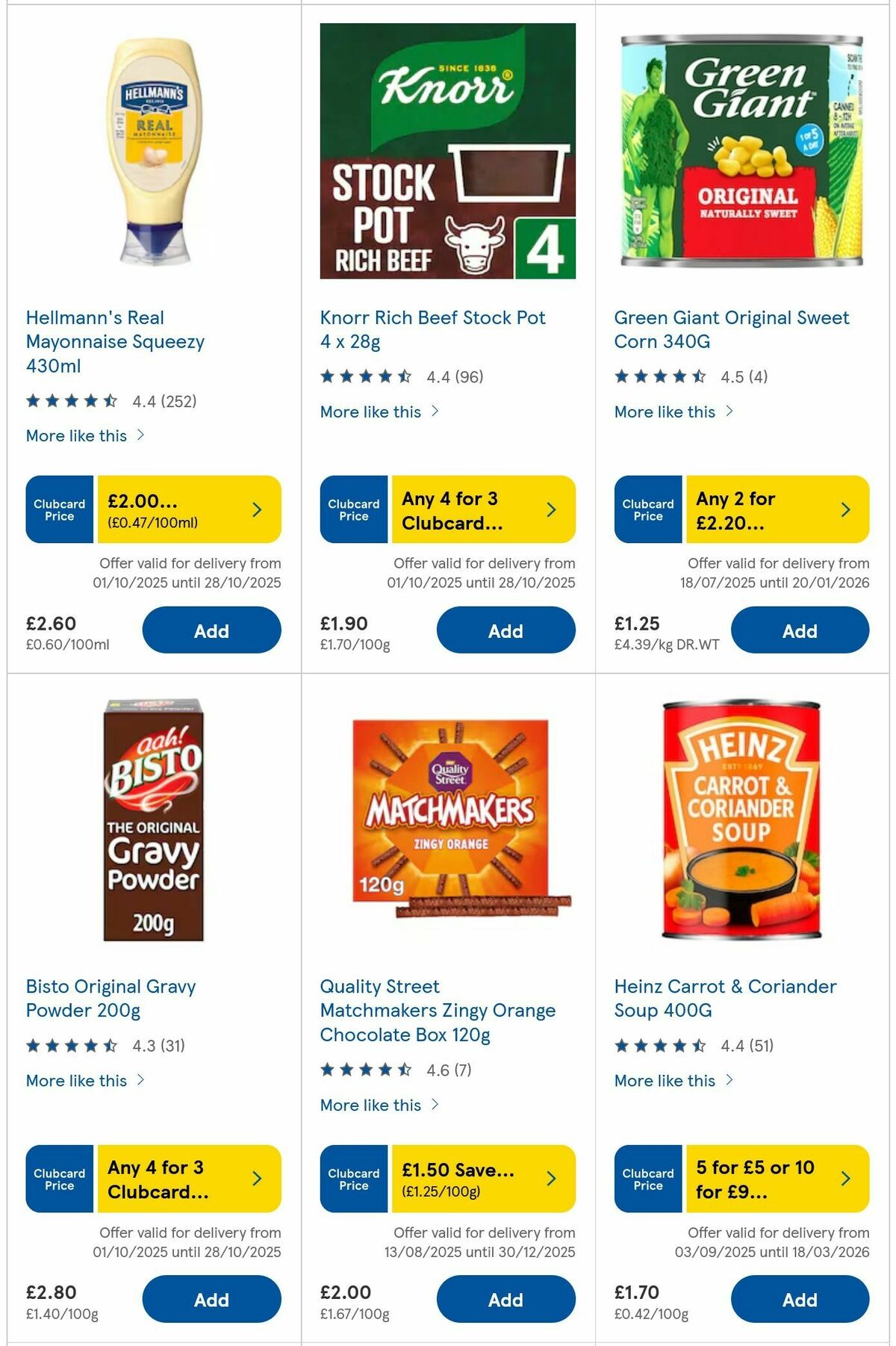Select the Heinz Carrot & Coriander Soup title
The image size is (896, 1346).
pos(724,998)
